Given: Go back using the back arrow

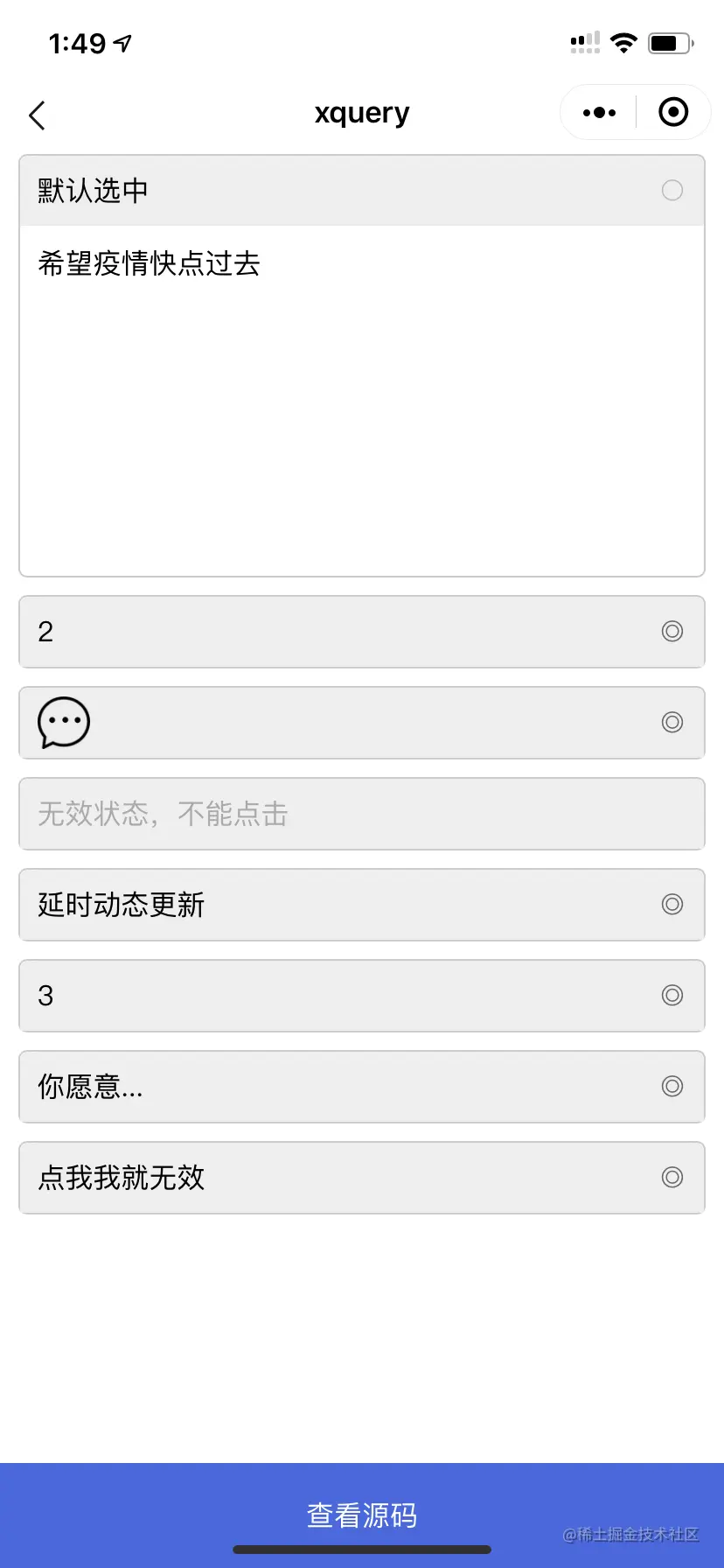Looking at the screenshot, I should tap(37, 115).
